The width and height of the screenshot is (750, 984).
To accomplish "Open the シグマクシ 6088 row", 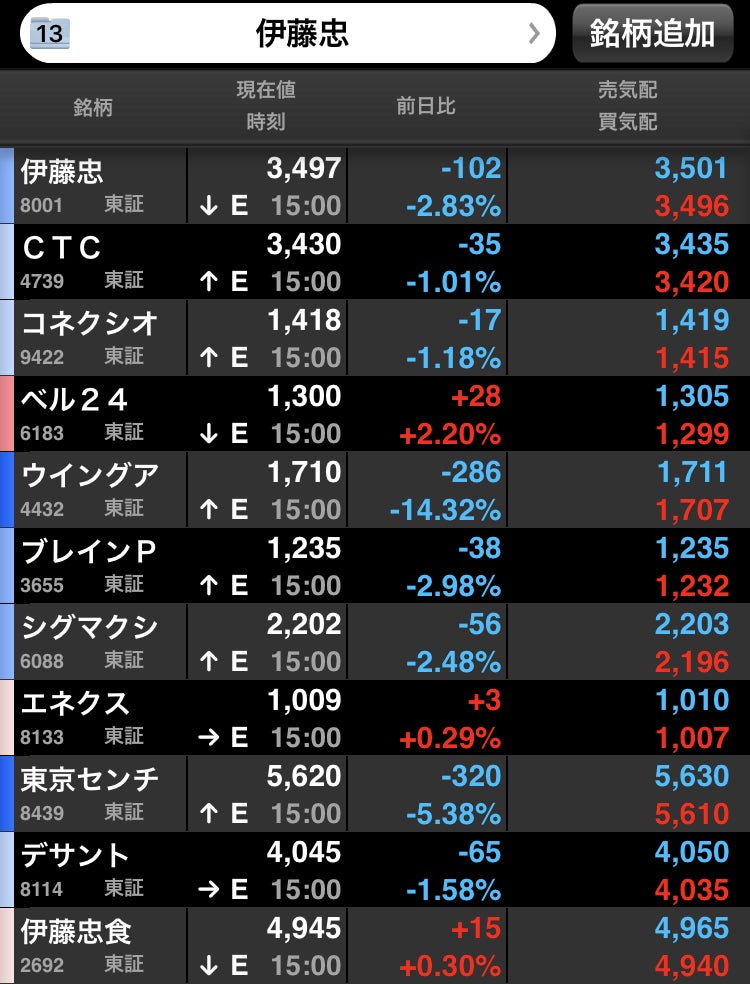I will pyautogui.click(x=375, y=642).
